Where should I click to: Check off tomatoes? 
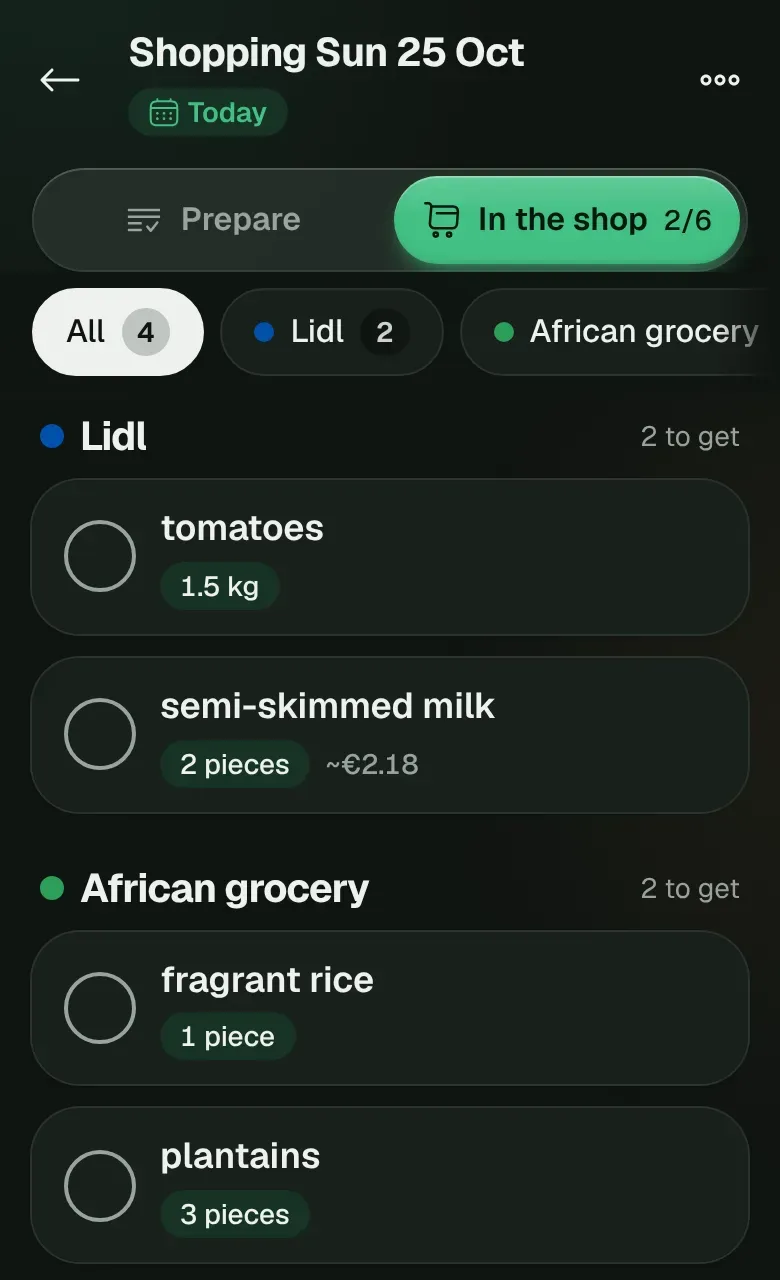[x=100, y=556]
